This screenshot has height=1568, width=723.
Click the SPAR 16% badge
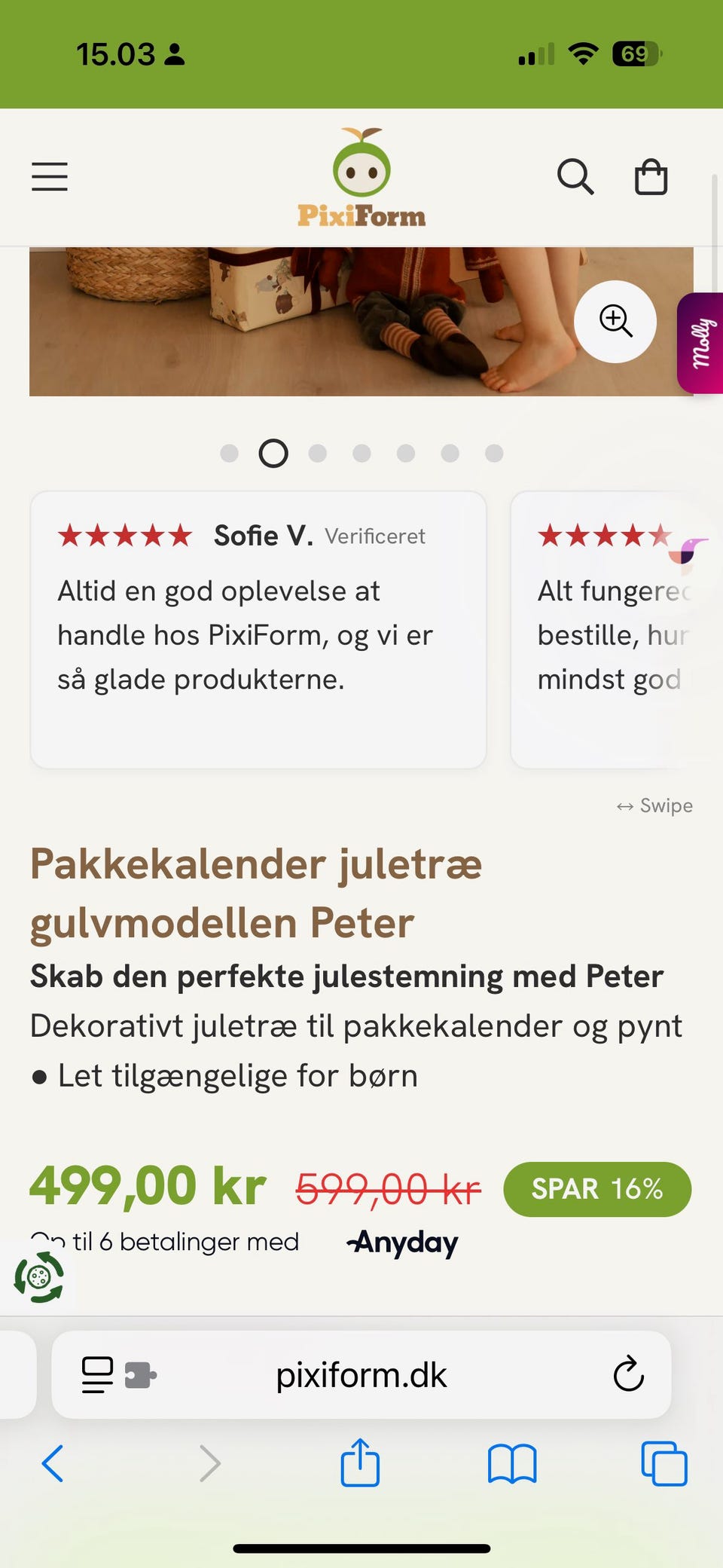click(596, 1189)
